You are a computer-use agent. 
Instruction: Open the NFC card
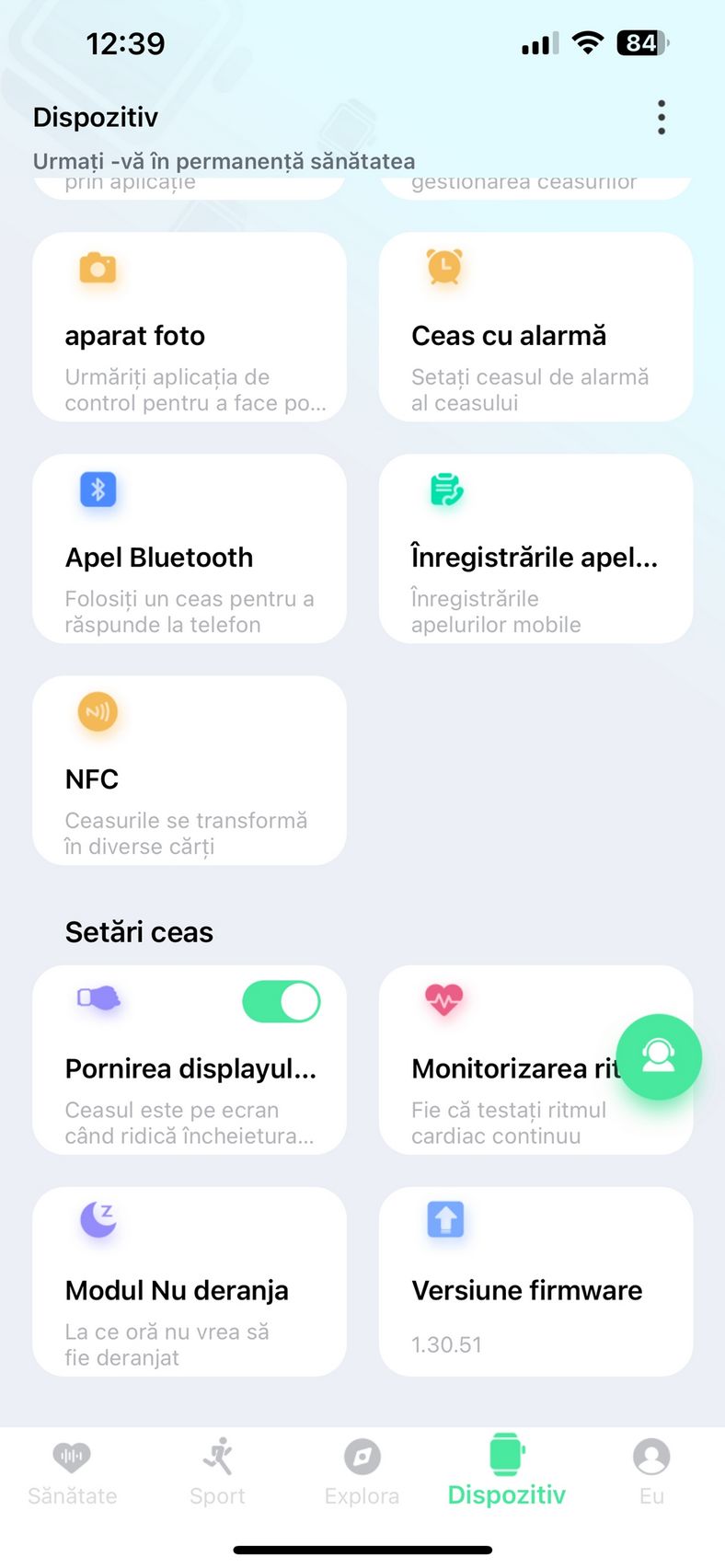[x=190, y=770]
